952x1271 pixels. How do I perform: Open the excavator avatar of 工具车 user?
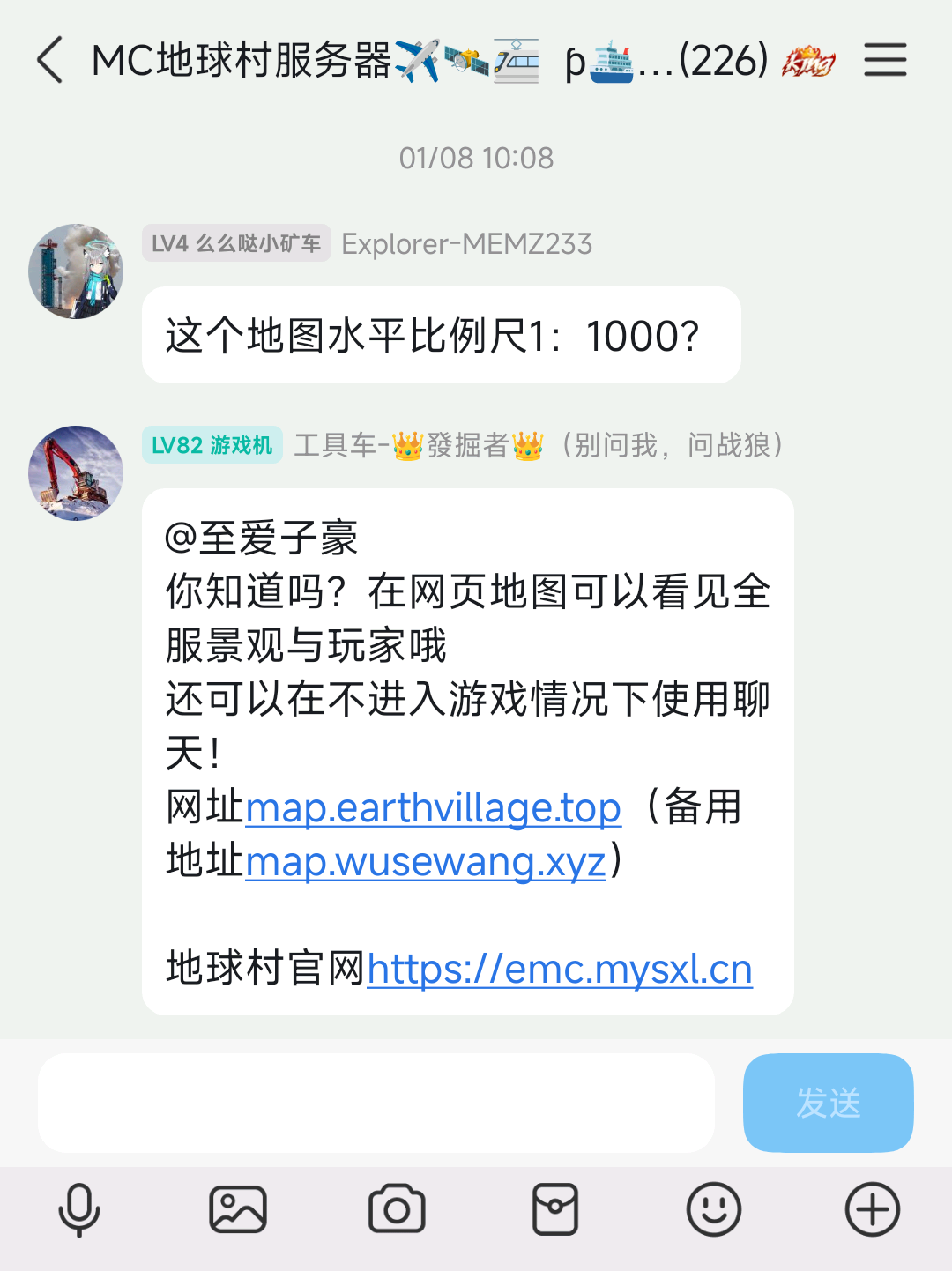coord(76,473)
